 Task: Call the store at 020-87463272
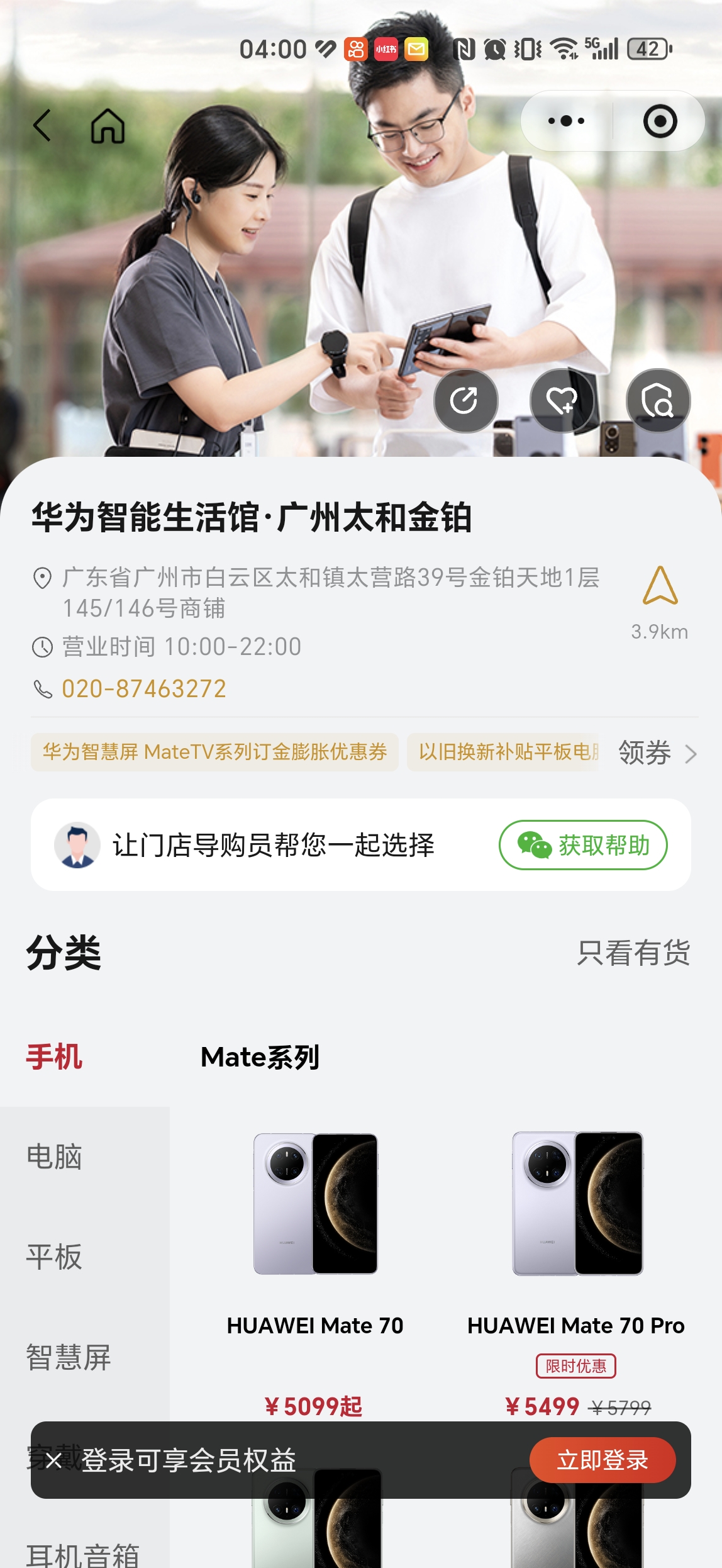[x=143, y=689]
